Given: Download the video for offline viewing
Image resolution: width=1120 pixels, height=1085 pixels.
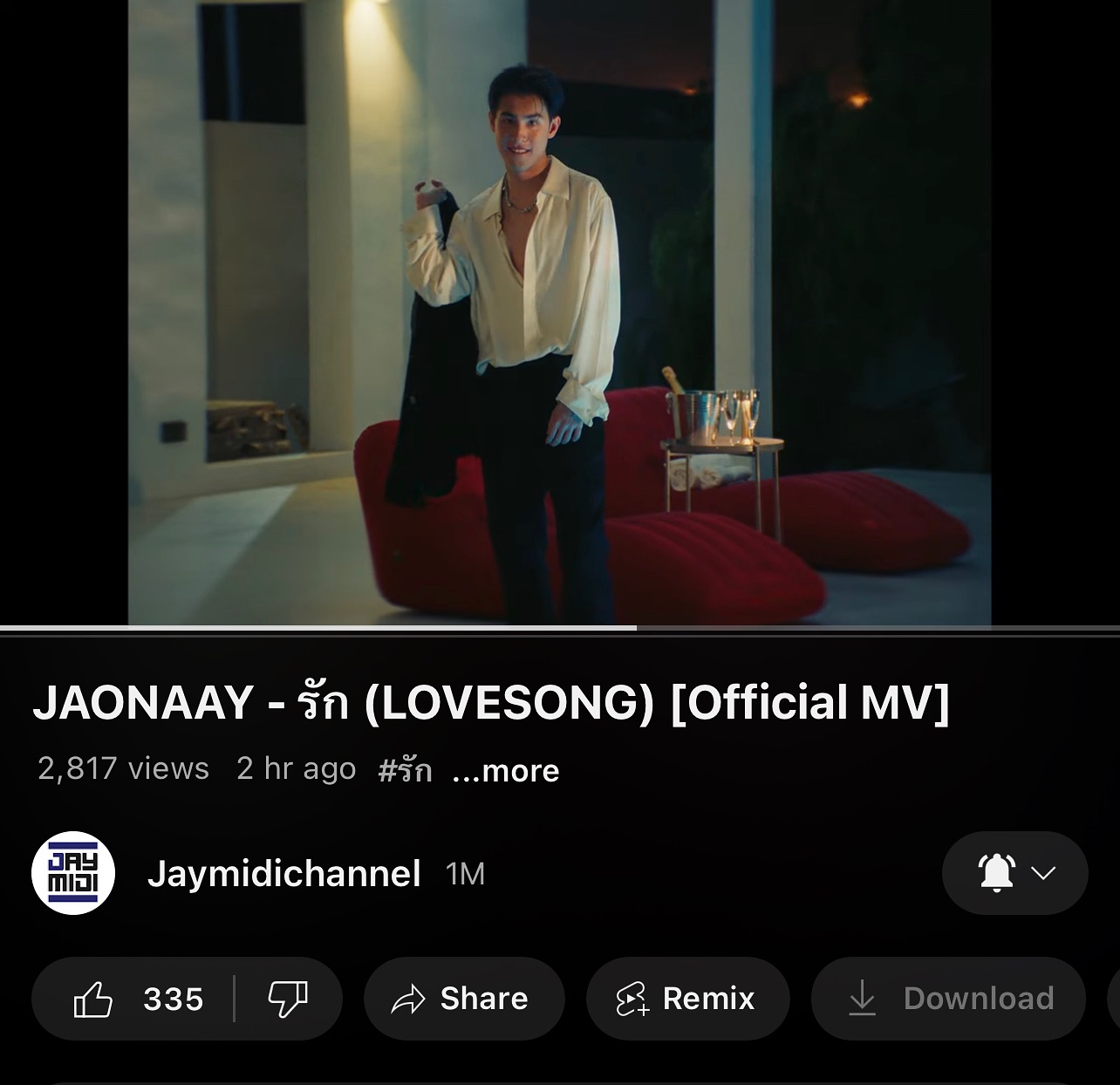Looking at the screenshot, I should 949,999.
